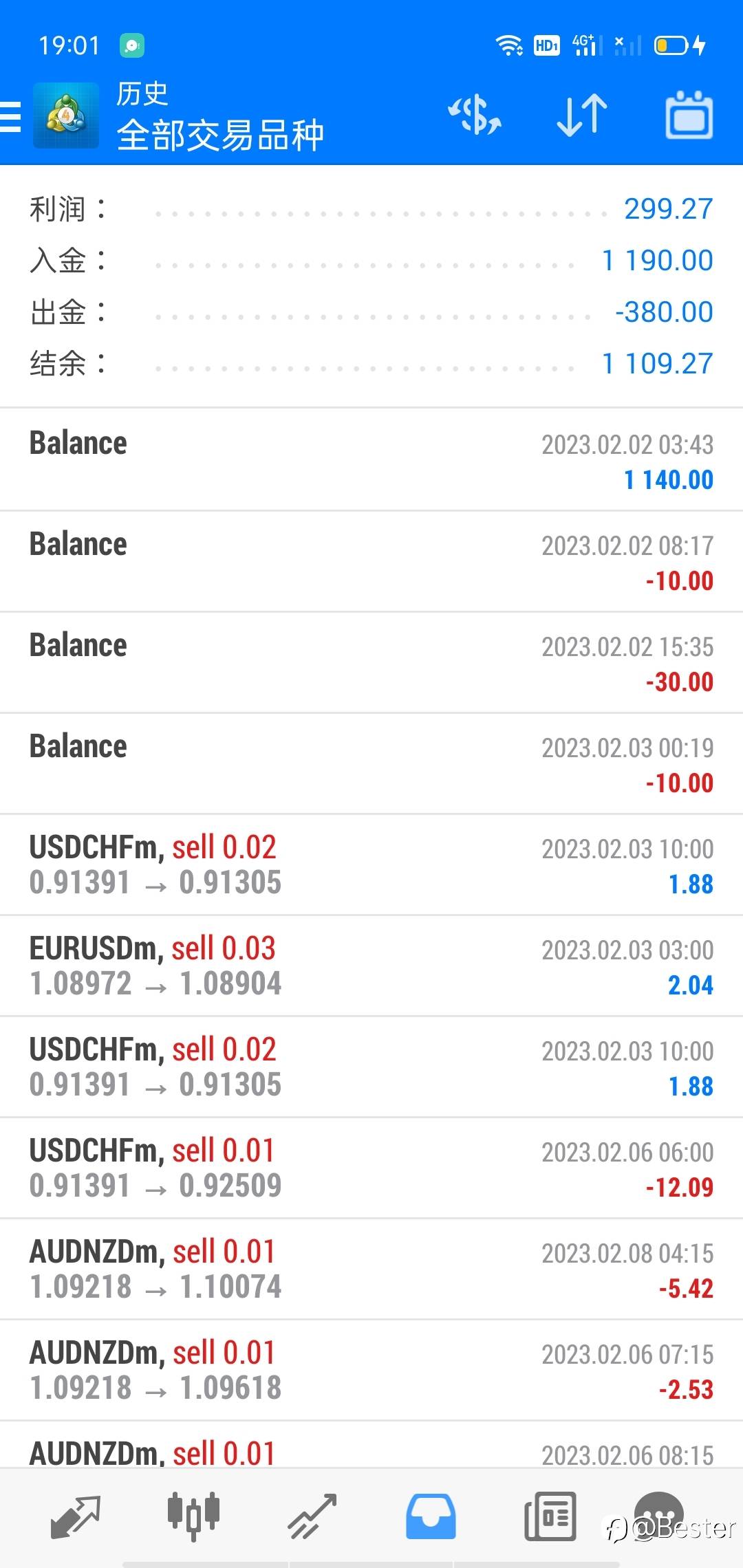
Task: Change the history sort order
Action: (582, 115)
